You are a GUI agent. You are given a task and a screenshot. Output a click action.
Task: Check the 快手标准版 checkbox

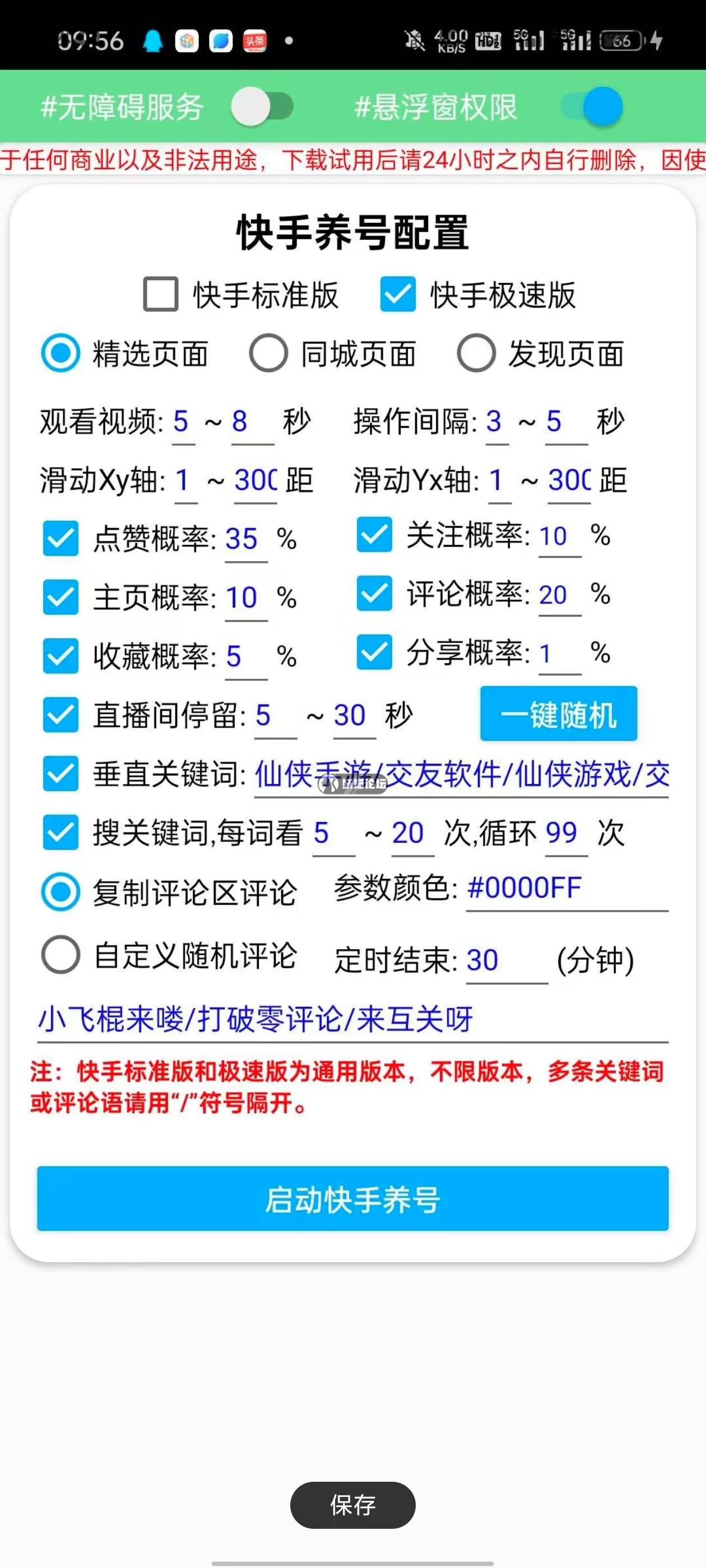[x=161, y=295]
